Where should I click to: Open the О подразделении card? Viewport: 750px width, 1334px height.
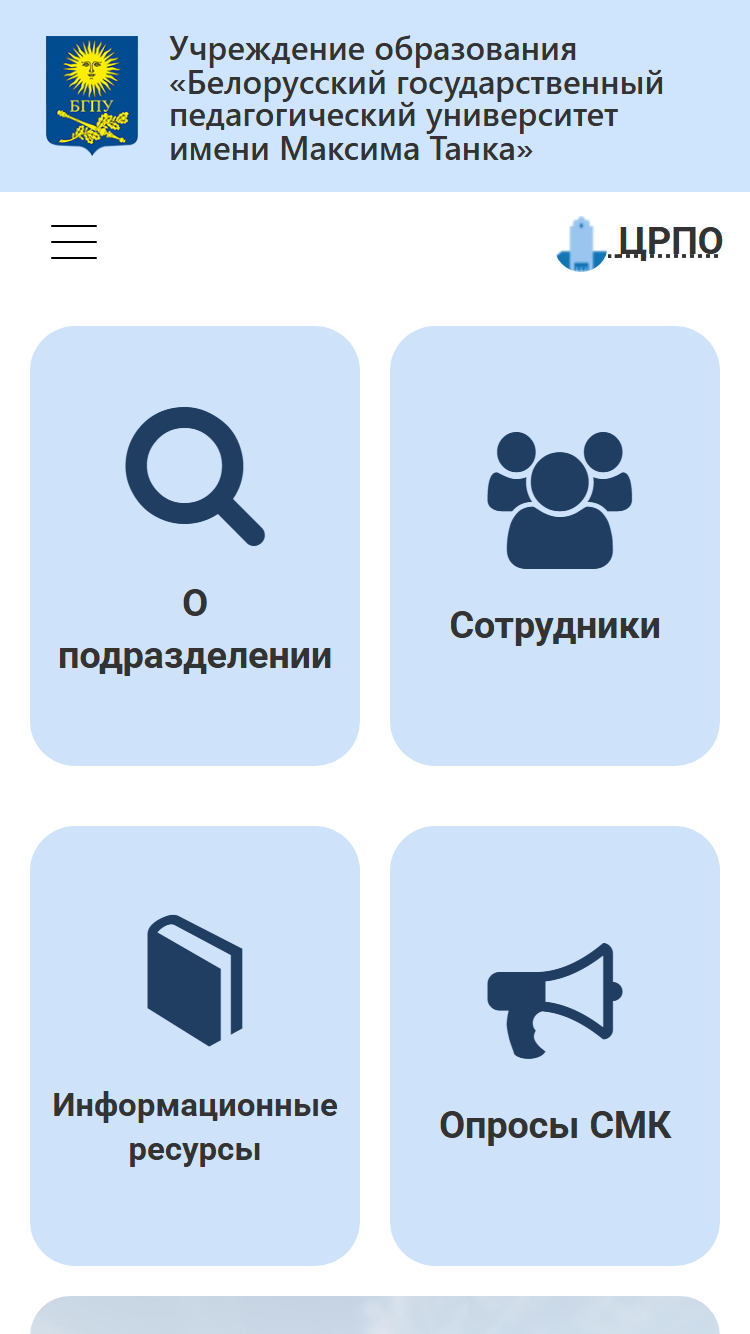coord(195,546)
